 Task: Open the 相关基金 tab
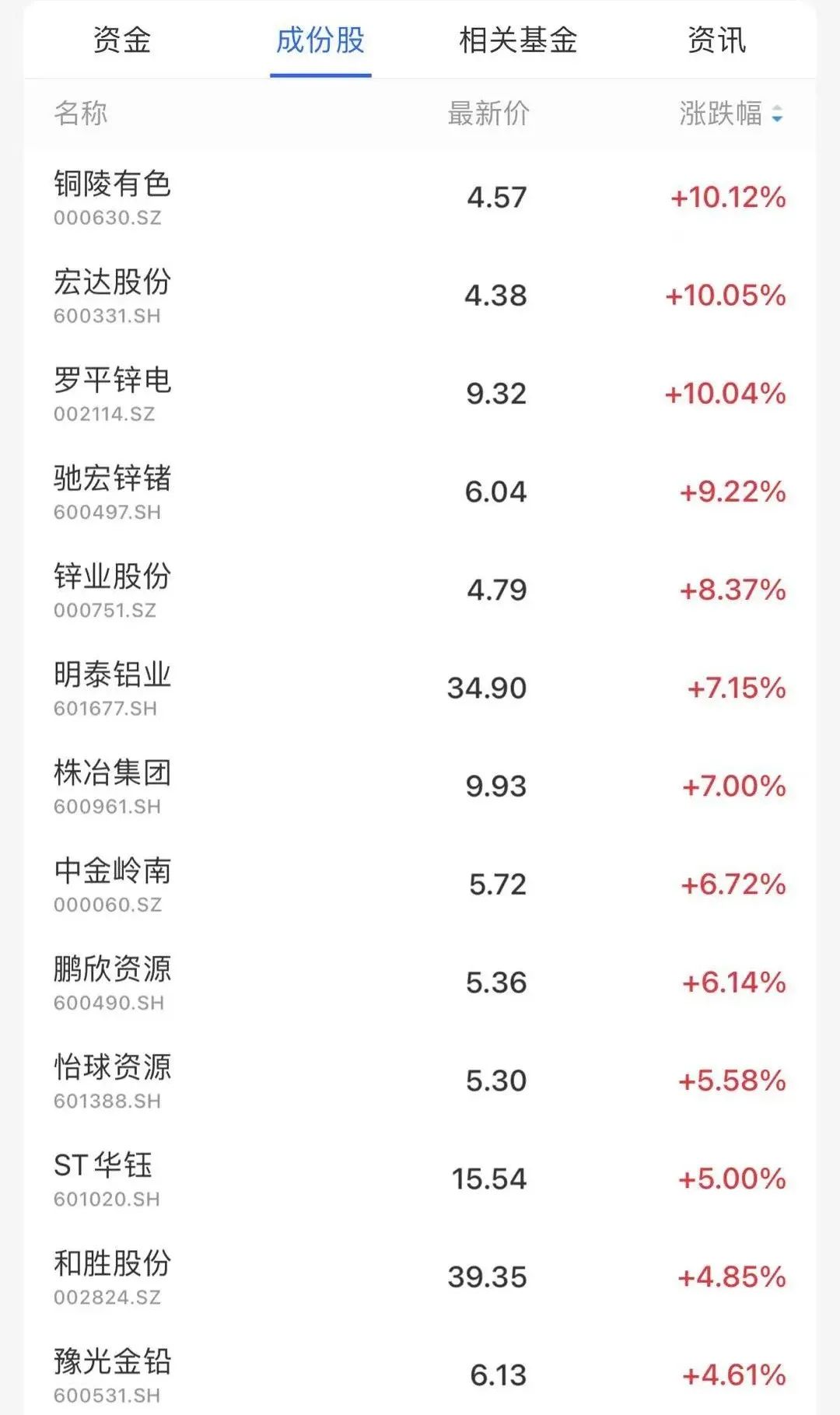click(518, 40)
